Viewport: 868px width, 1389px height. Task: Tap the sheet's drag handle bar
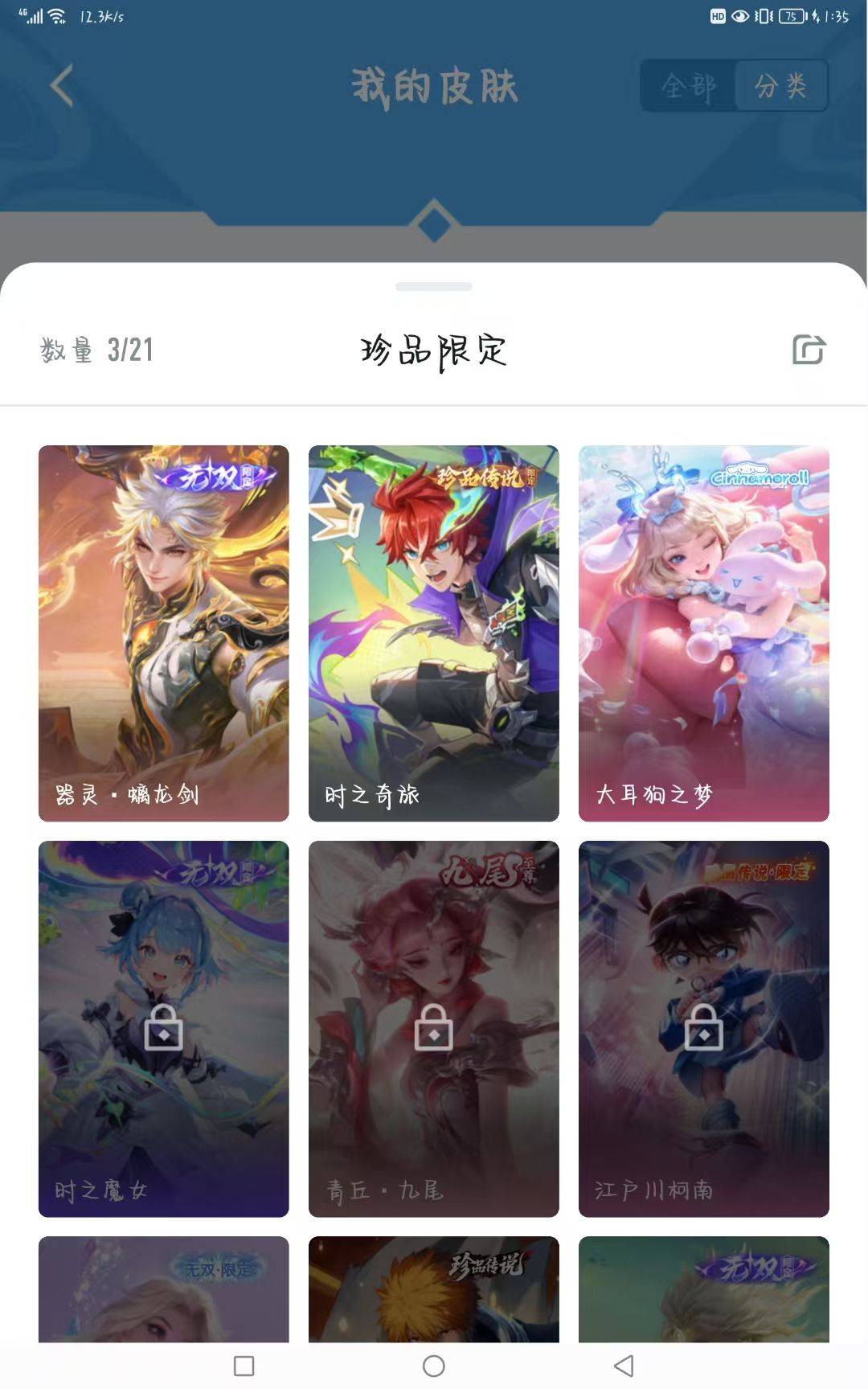point(434,286)
